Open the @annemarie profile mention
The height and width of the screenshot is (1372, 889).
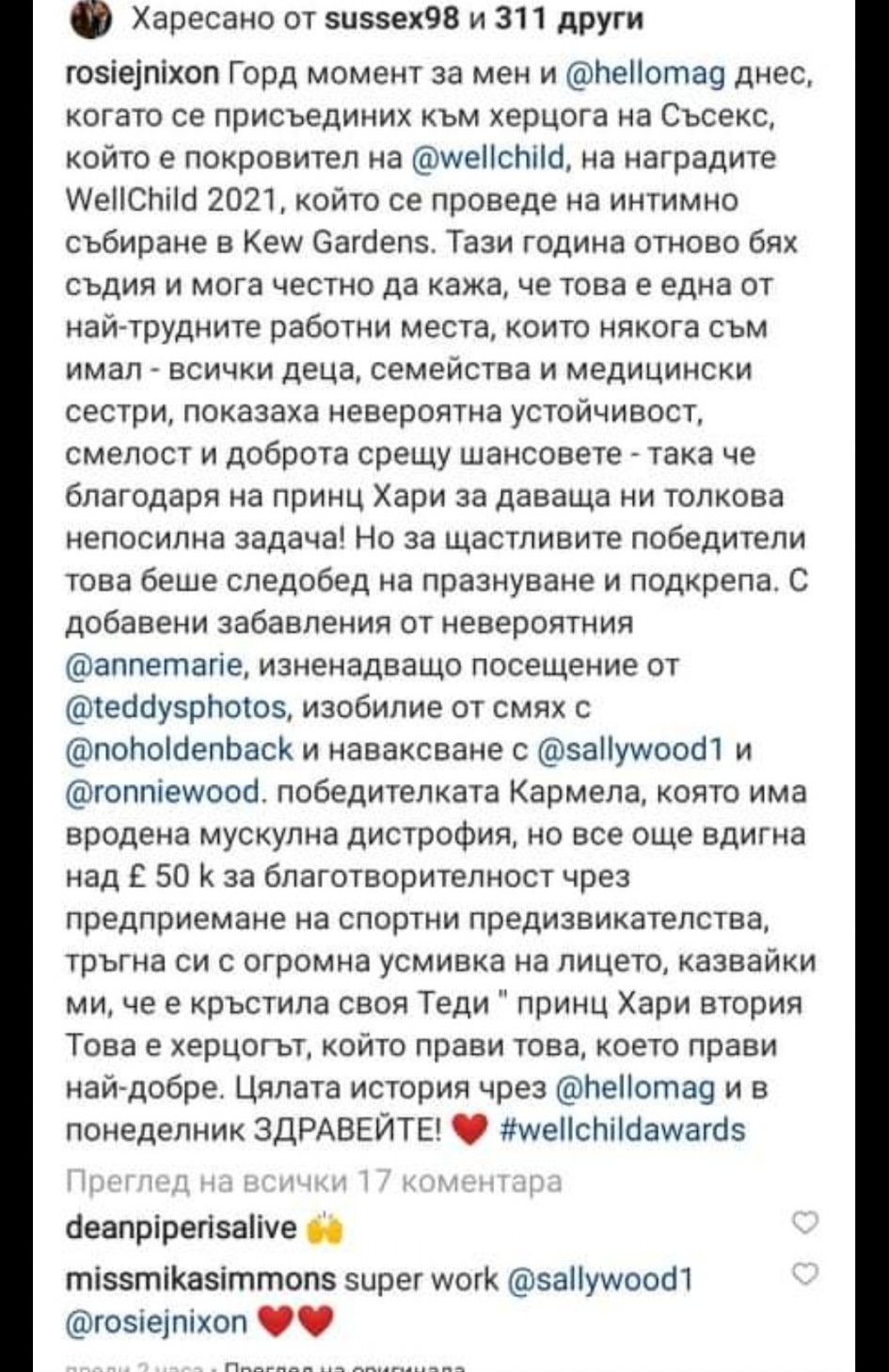tap(156, 664)
